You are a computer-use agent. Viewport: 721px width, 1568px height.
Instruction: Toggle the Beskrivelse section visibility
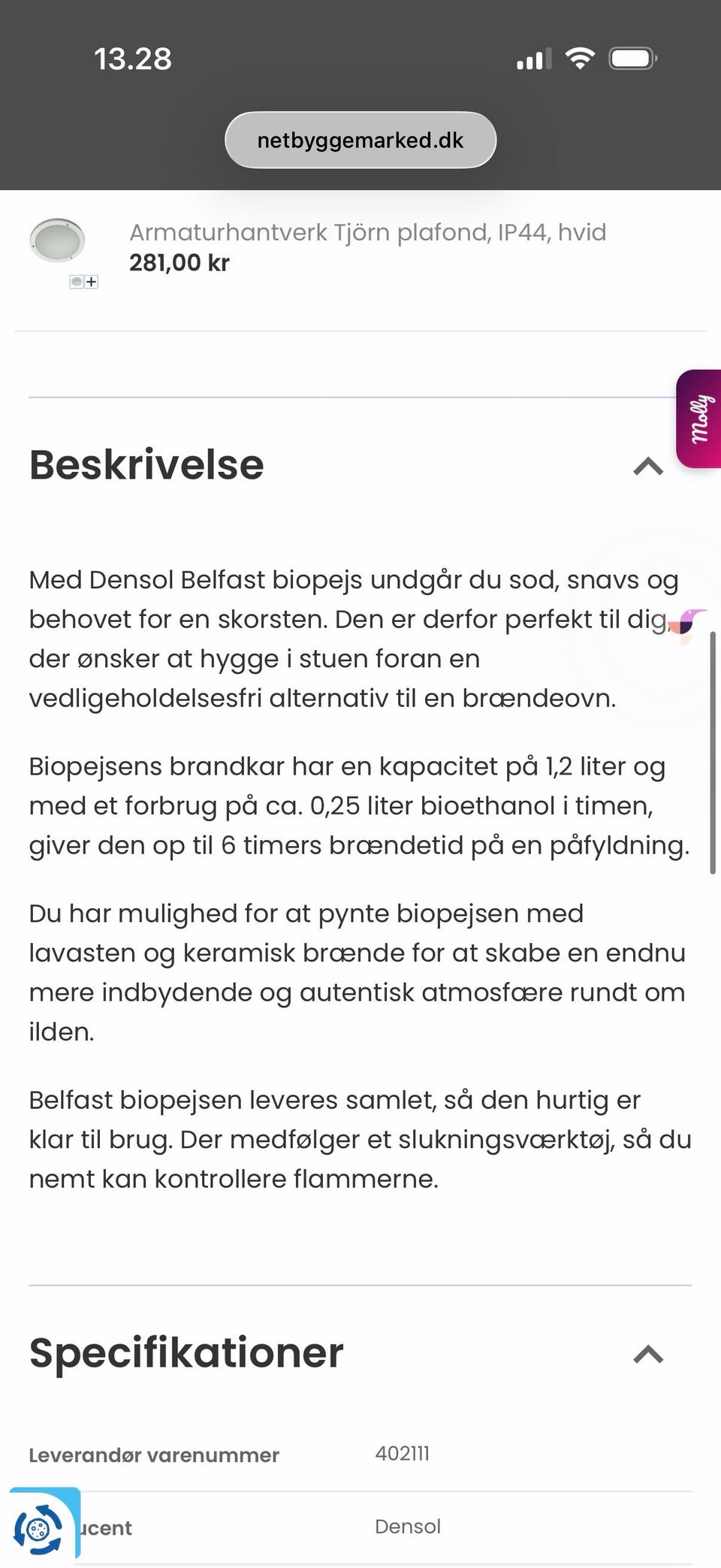point(647,467)
